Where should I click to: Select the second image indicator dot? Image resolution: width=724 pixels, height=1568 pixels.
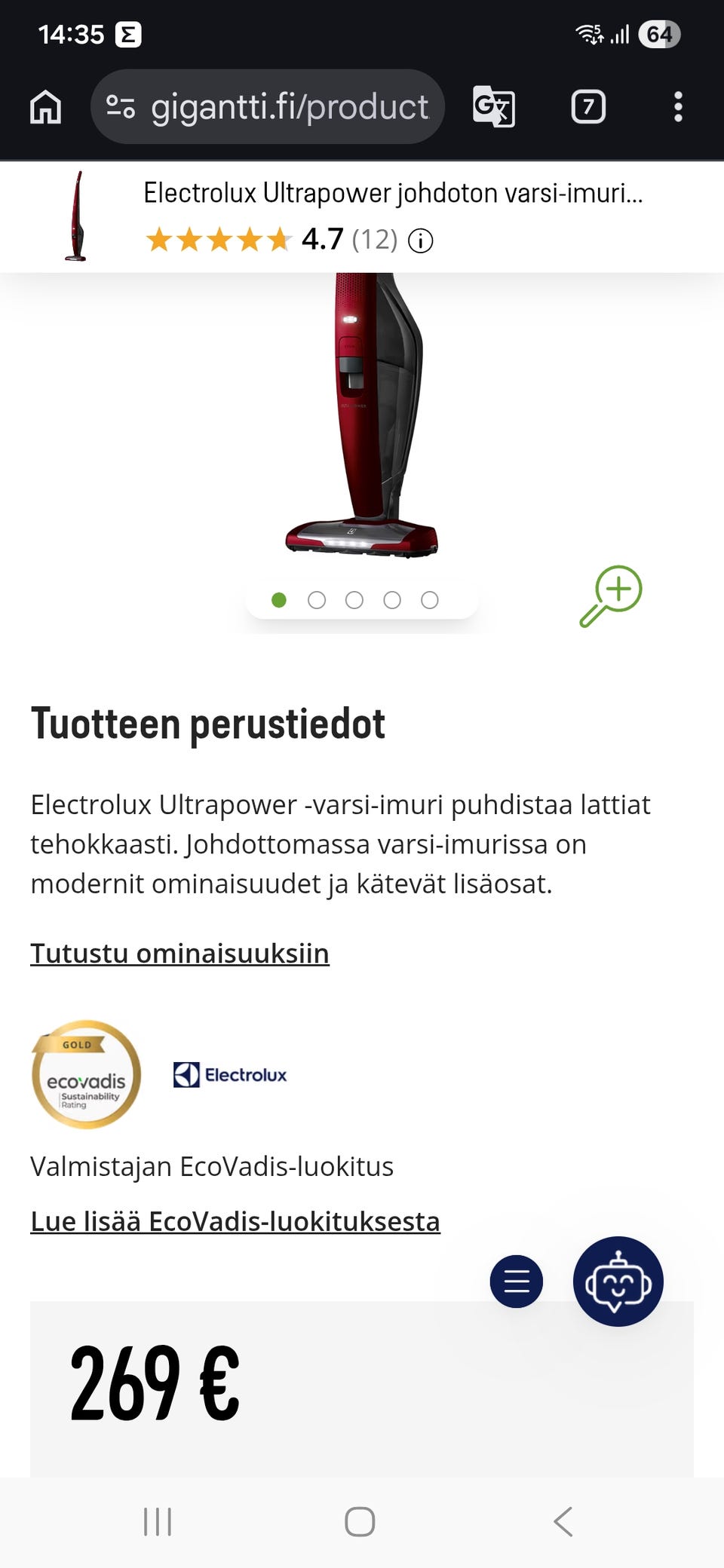point(317,600)
